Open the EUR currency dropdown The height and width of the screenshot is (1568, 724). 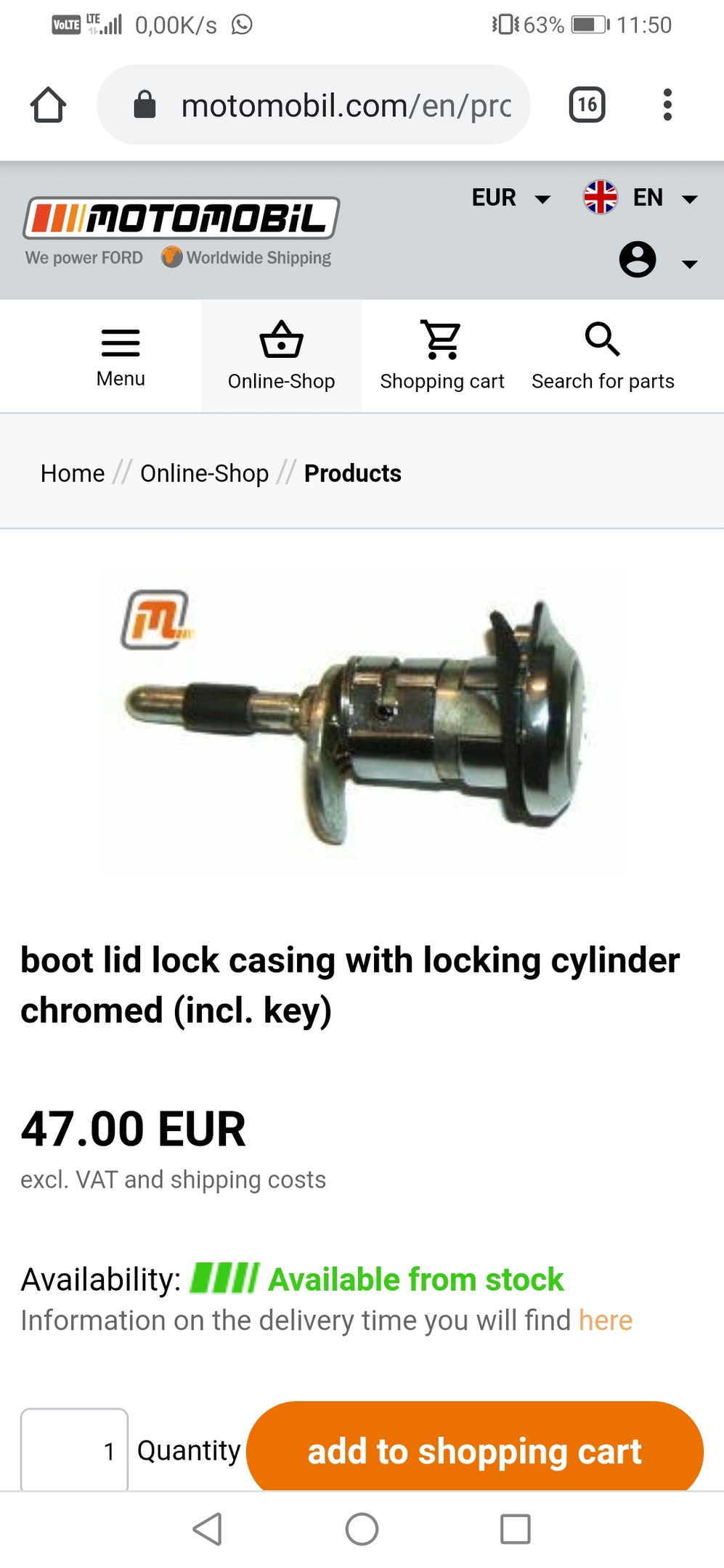point(511,197)
